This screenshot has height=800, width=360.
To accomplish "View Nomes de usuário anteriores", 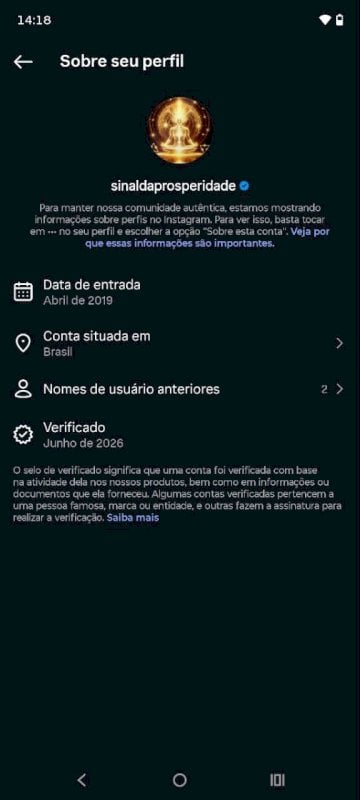I will pyautogui.click(x=180, y=389).
